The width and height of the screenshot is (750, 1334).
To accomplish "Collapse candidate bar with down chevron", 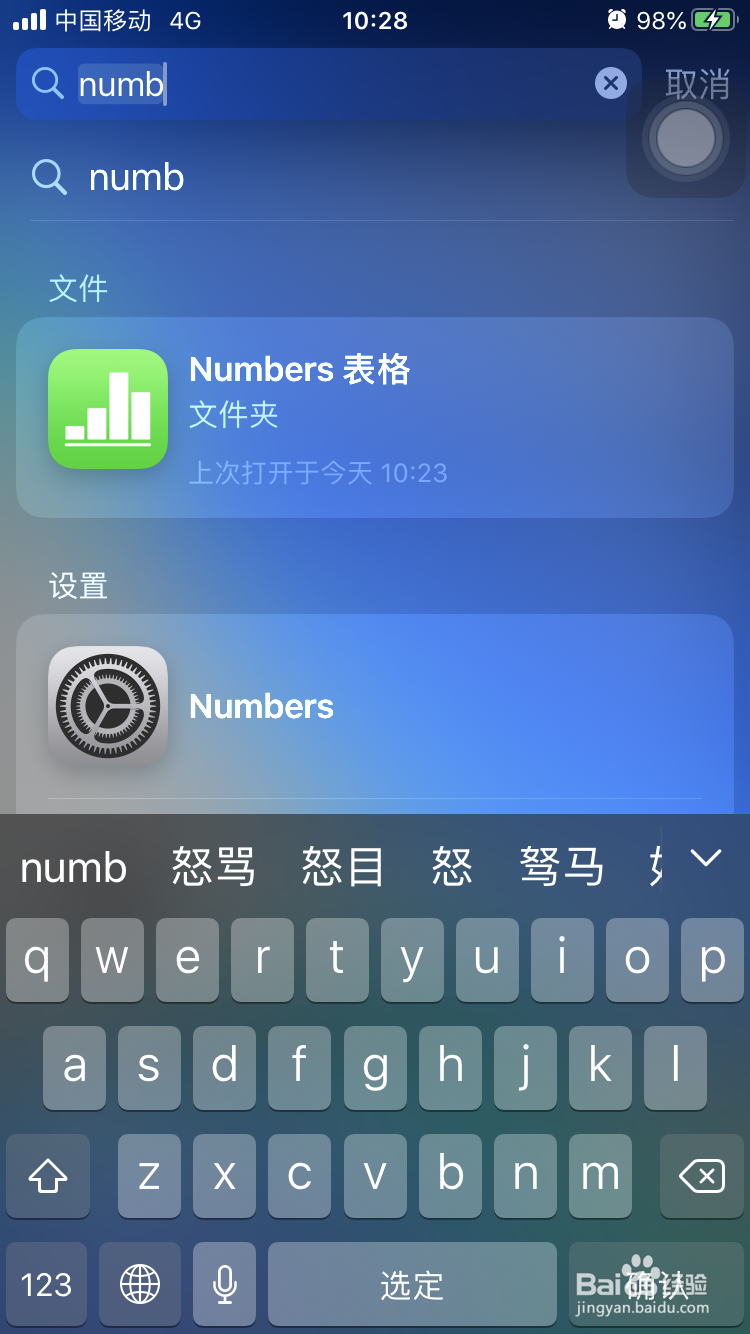I will (x=706, y=858).
